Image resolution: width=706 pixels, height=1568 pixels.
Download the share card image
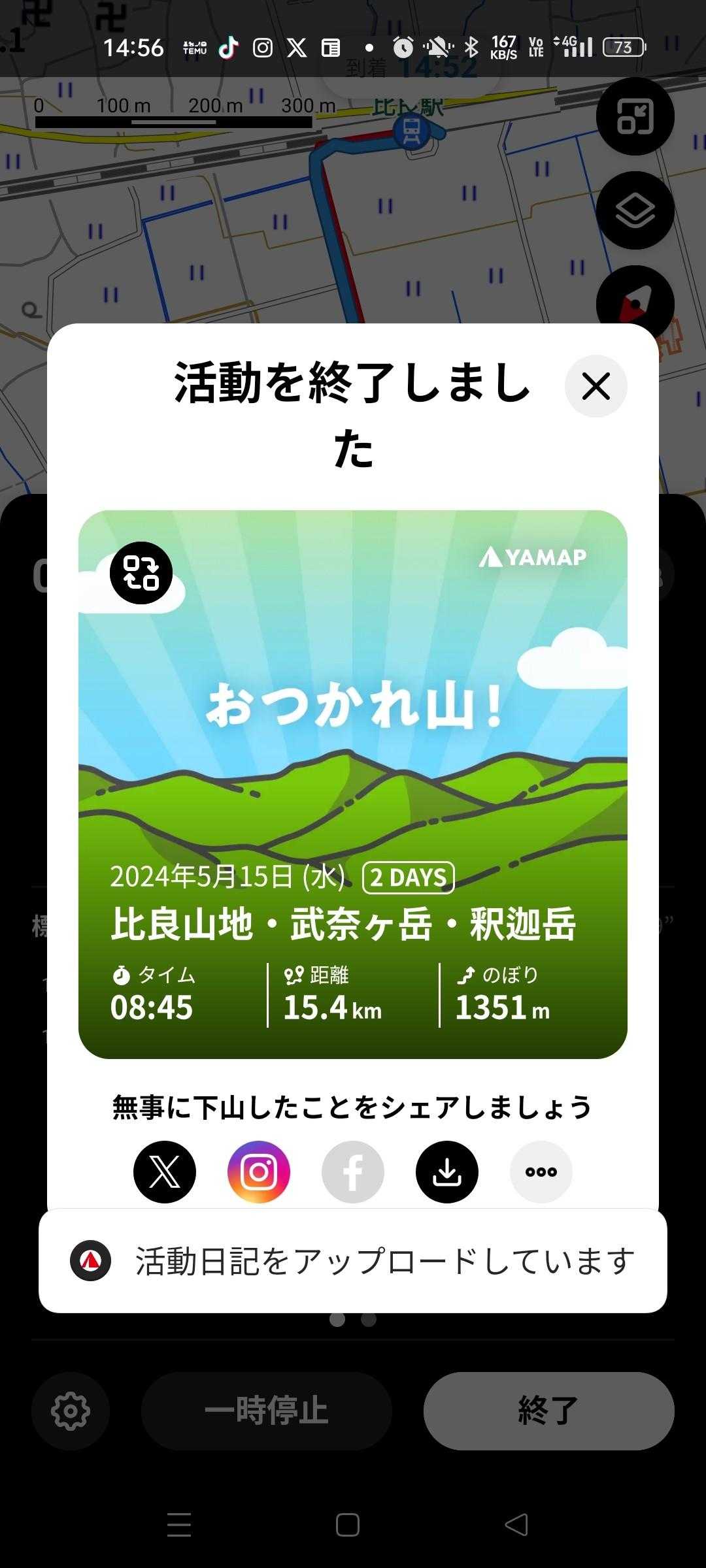pos(447,1171)
